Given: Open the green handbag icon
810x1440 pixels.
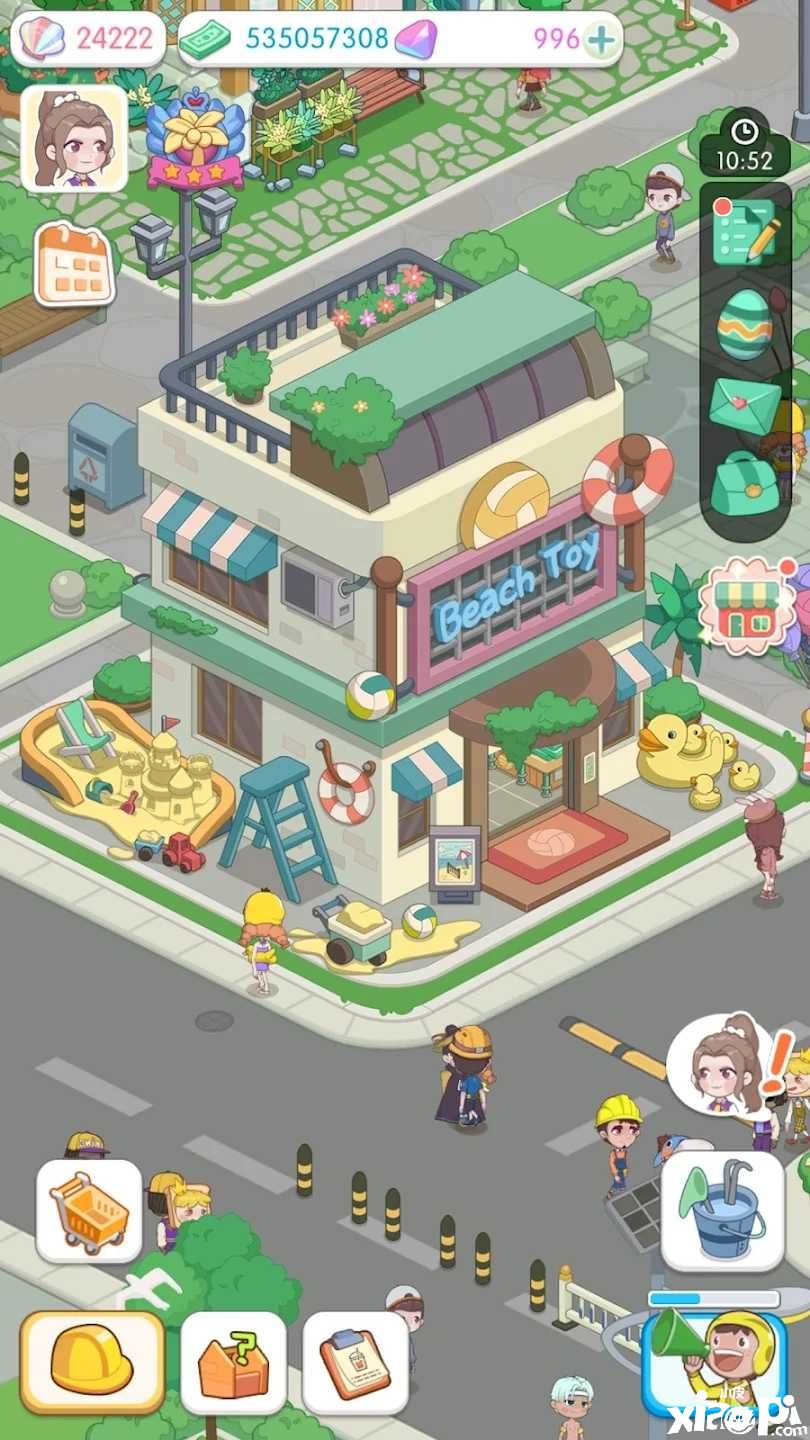Looking at the screenshot, I should 745,484.
